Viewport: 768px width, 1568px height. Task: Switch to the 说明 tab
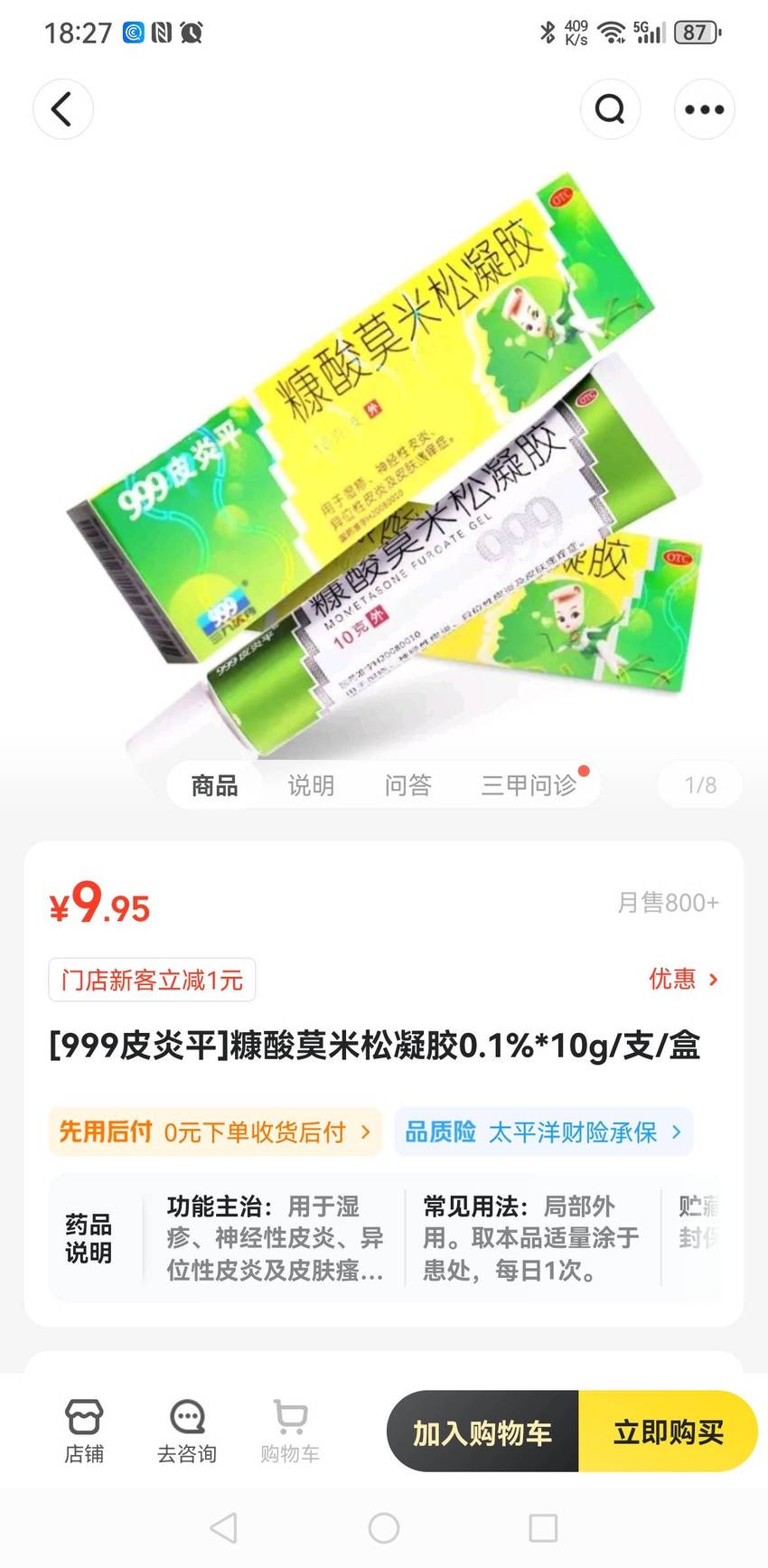pyautogui.click(x=311, y=784)
